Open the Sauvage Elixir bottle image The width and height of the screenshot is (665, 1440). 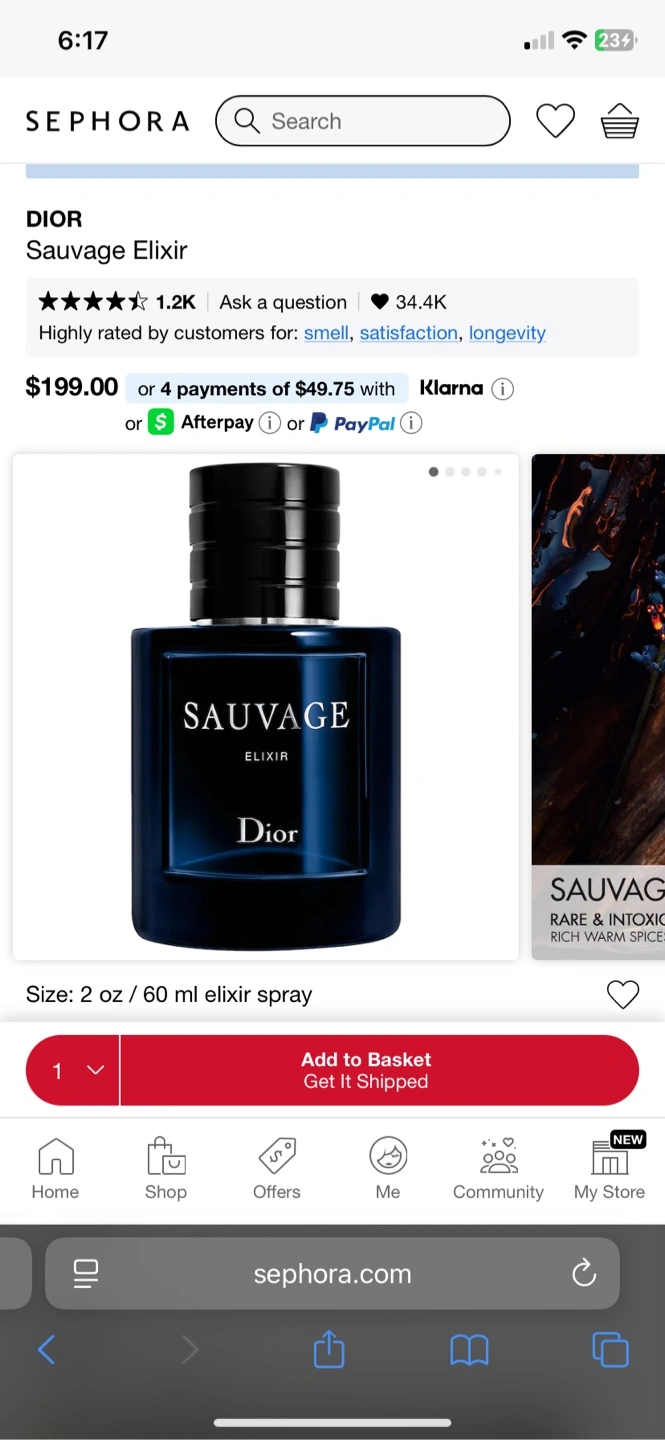(x=266, y=707)
